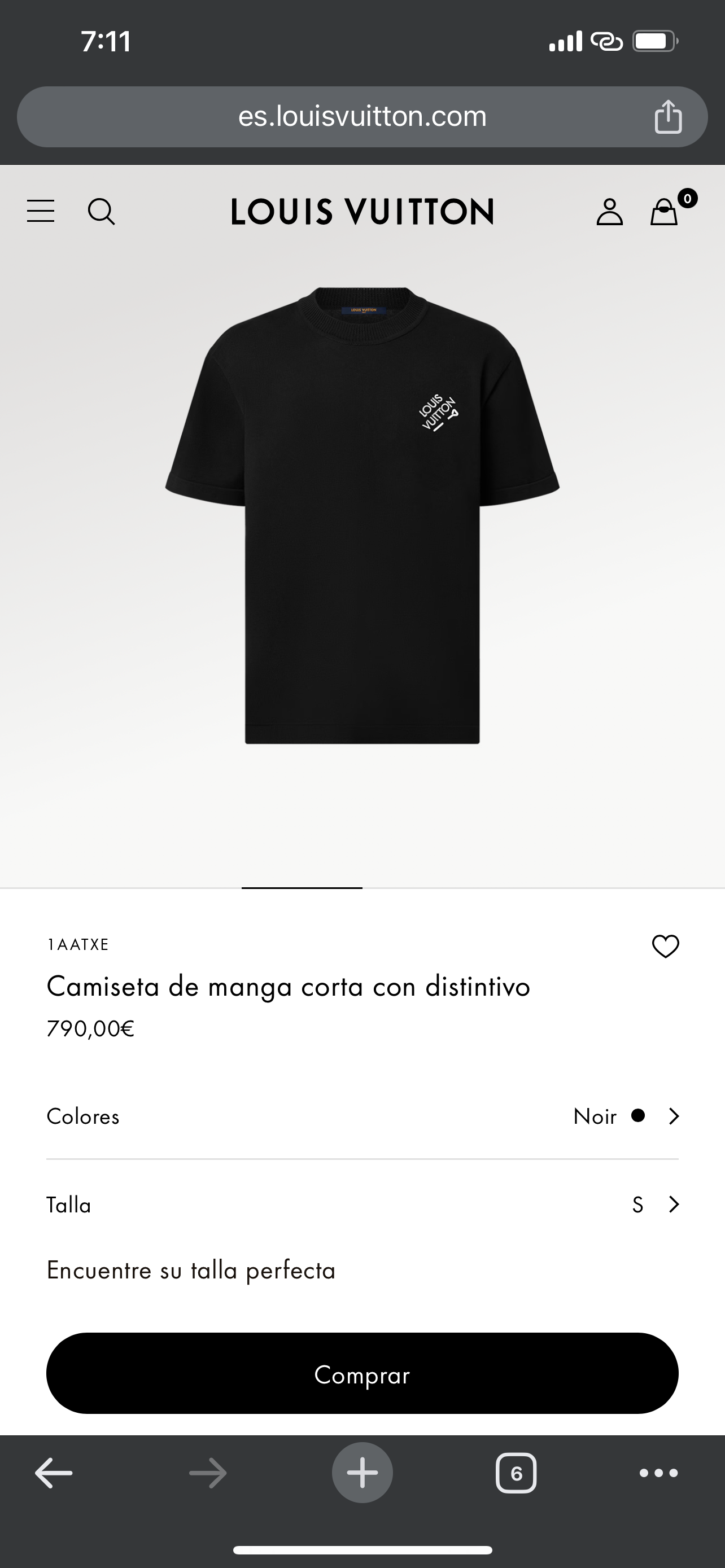Tap the es.louisvuitton.com address bar
Image resolution: width=725 pixels, height=1568 pixels.
pyautogui.click(x=362, y=116)
